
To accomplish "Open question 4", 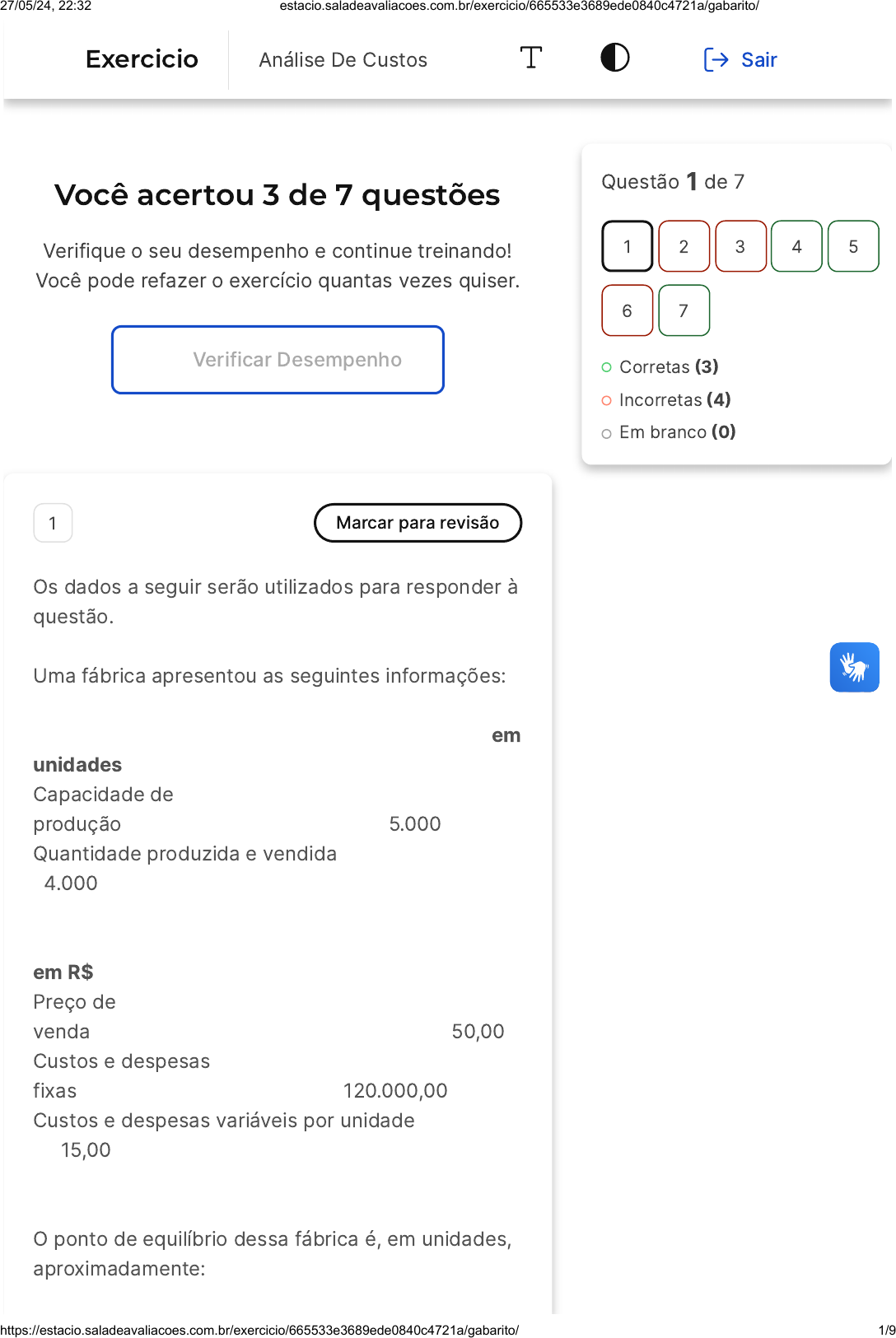I will (796, 246).
